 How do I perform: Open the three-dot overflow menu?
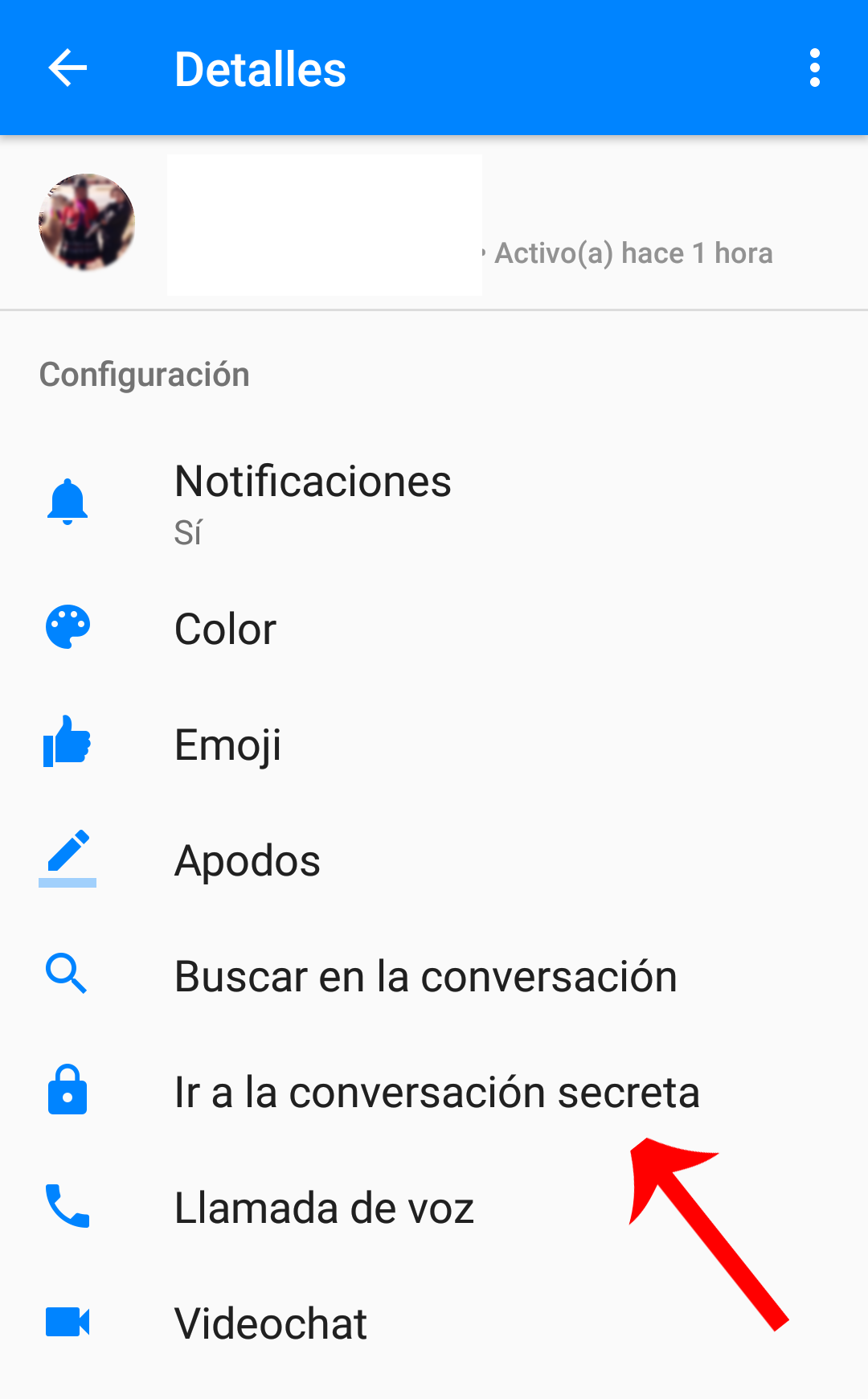point(815,68)
